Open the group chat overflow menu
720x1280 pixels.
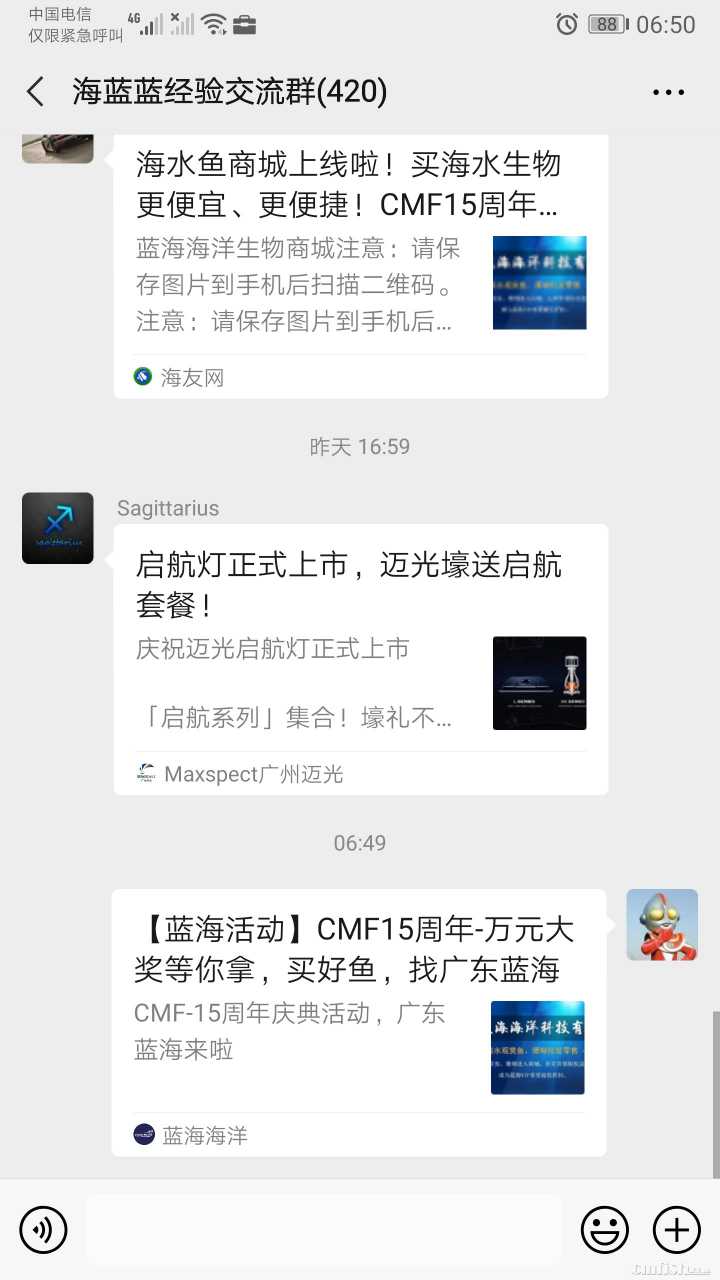(668, 92)
